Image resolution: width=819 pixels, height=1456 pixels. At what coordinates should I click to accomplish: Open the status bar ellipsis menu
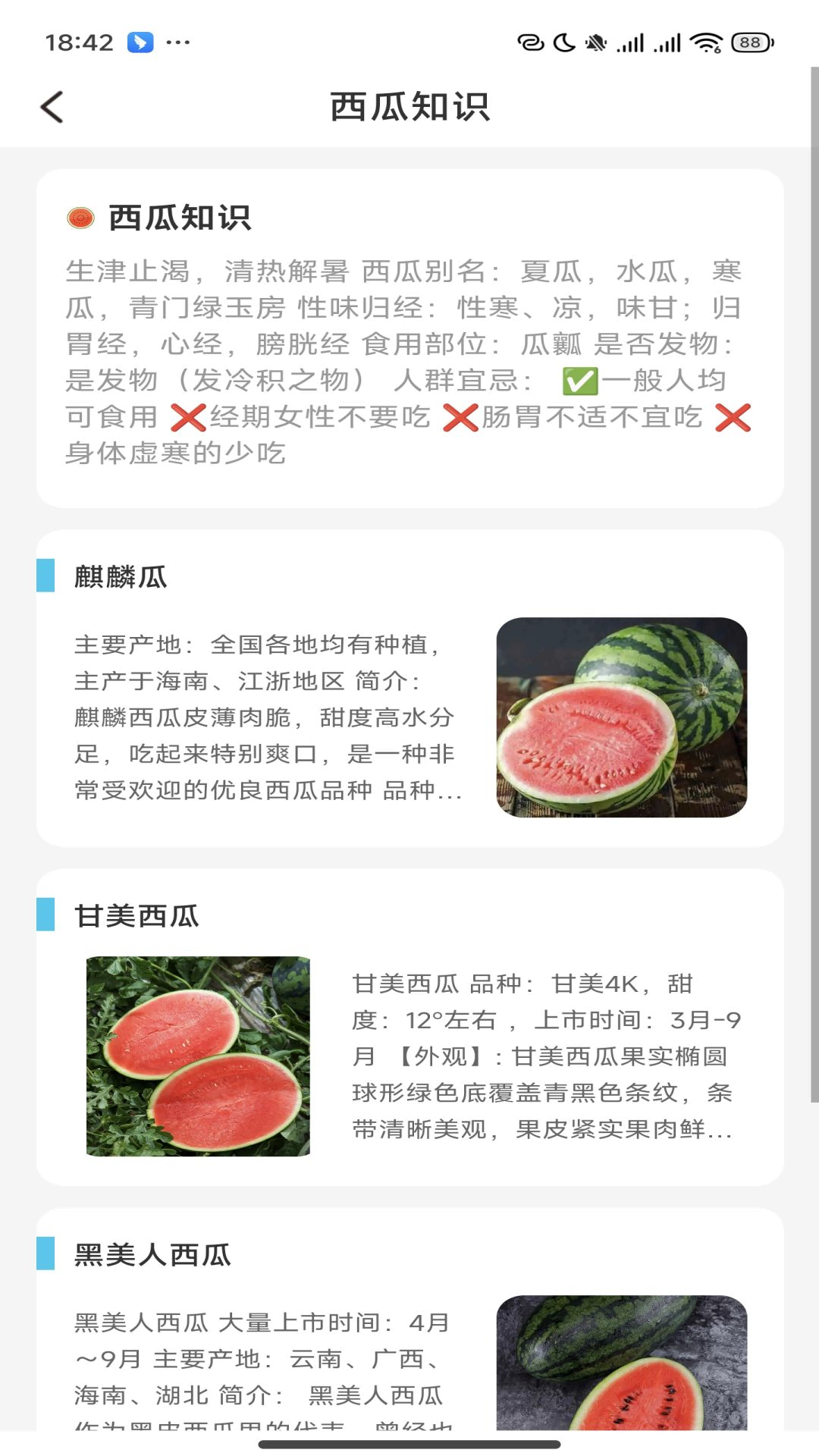[x=176, y=42]
